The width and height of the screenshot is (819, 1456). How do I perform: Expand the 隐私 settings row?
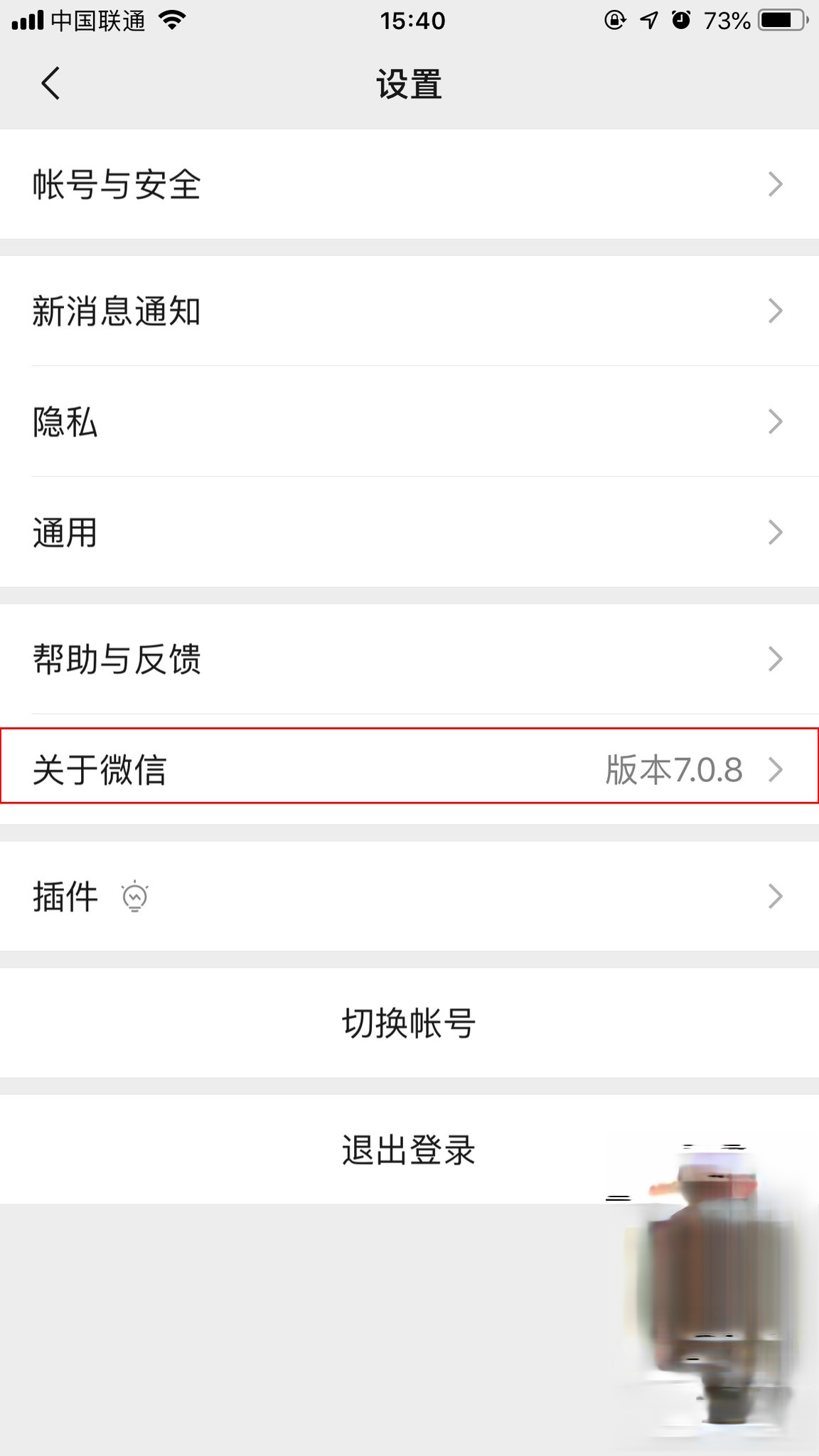(409, 422)
